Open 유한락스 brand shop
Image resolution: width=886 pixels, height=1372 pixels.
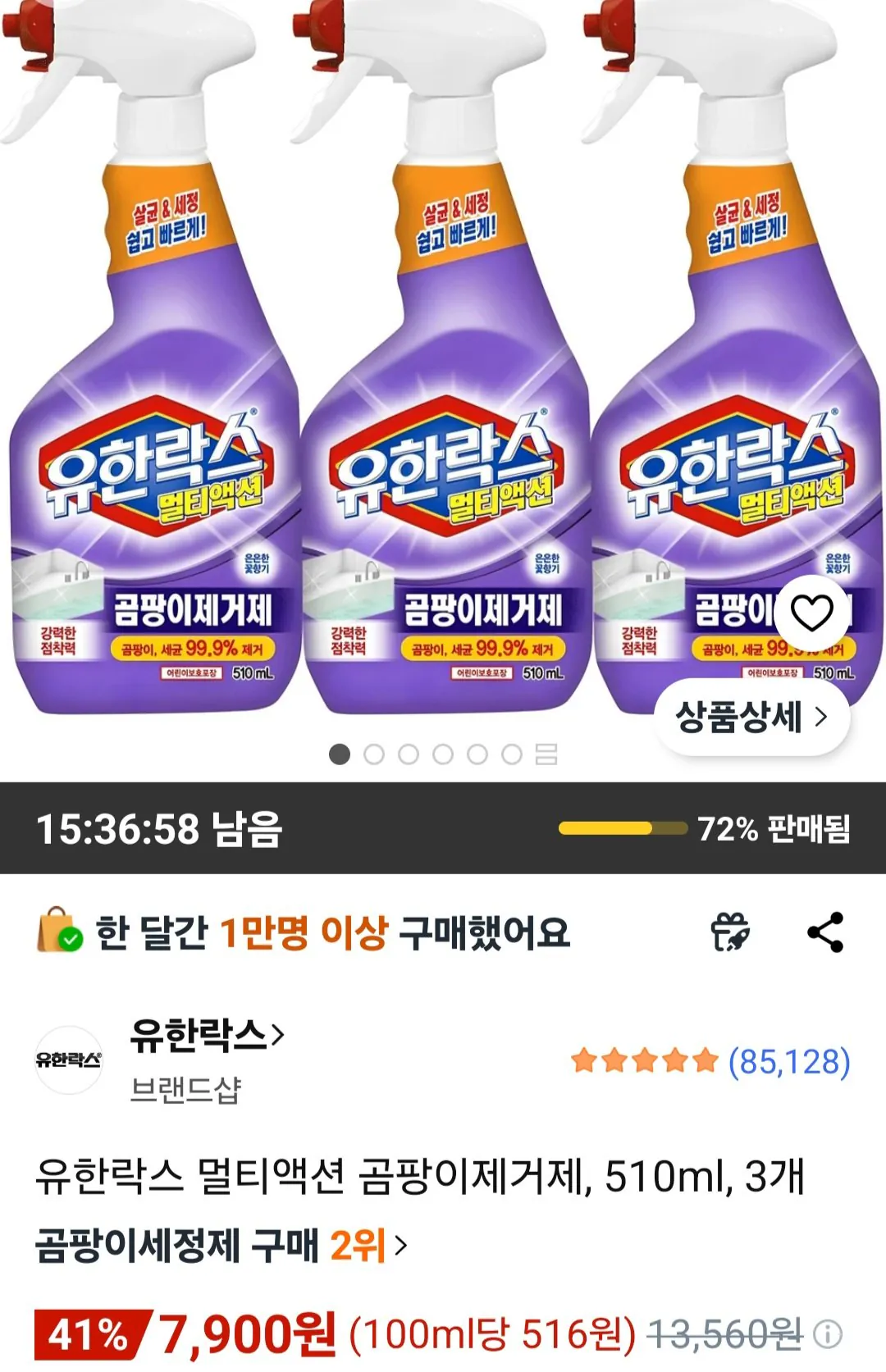(x=207, y=1036)
